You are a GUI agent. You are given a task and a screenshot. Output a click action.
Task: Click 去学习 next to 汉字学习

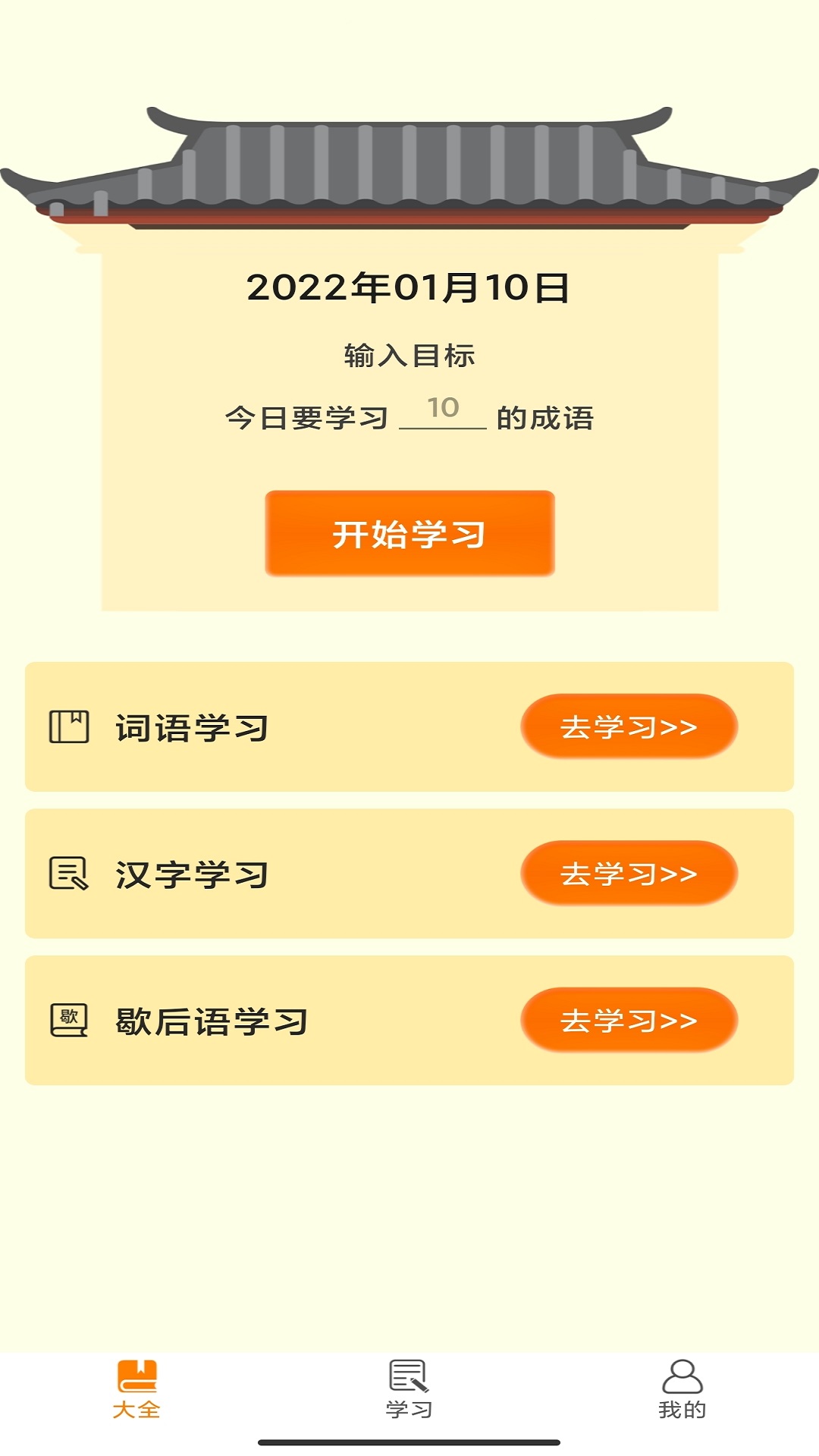(628, 872)
